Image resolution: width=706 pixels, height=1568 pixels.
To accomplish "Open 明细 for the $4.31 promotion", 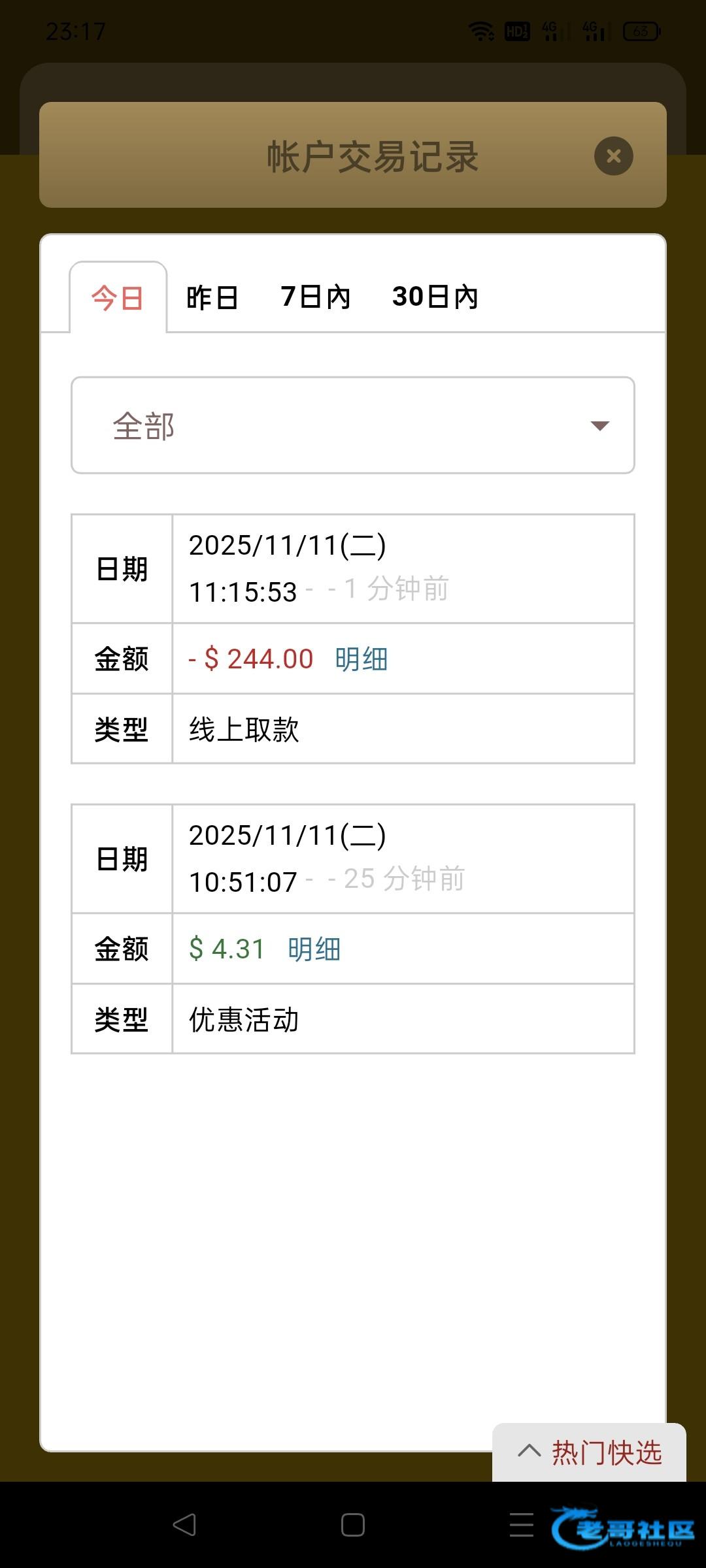I will pyautogui.click(x=314, y=949).
